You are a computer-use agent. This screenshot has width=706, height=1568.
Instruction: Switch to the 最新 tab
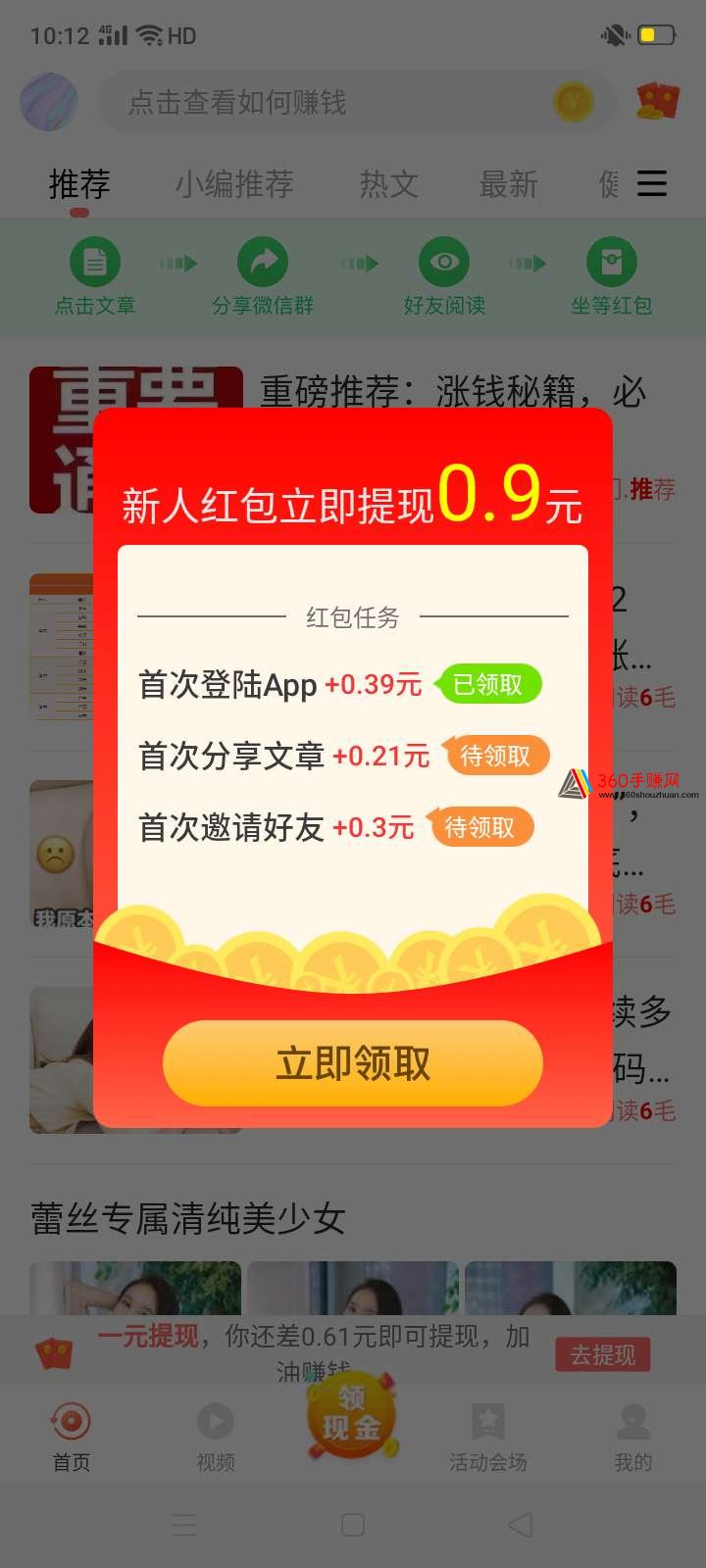tap(508, 184)
